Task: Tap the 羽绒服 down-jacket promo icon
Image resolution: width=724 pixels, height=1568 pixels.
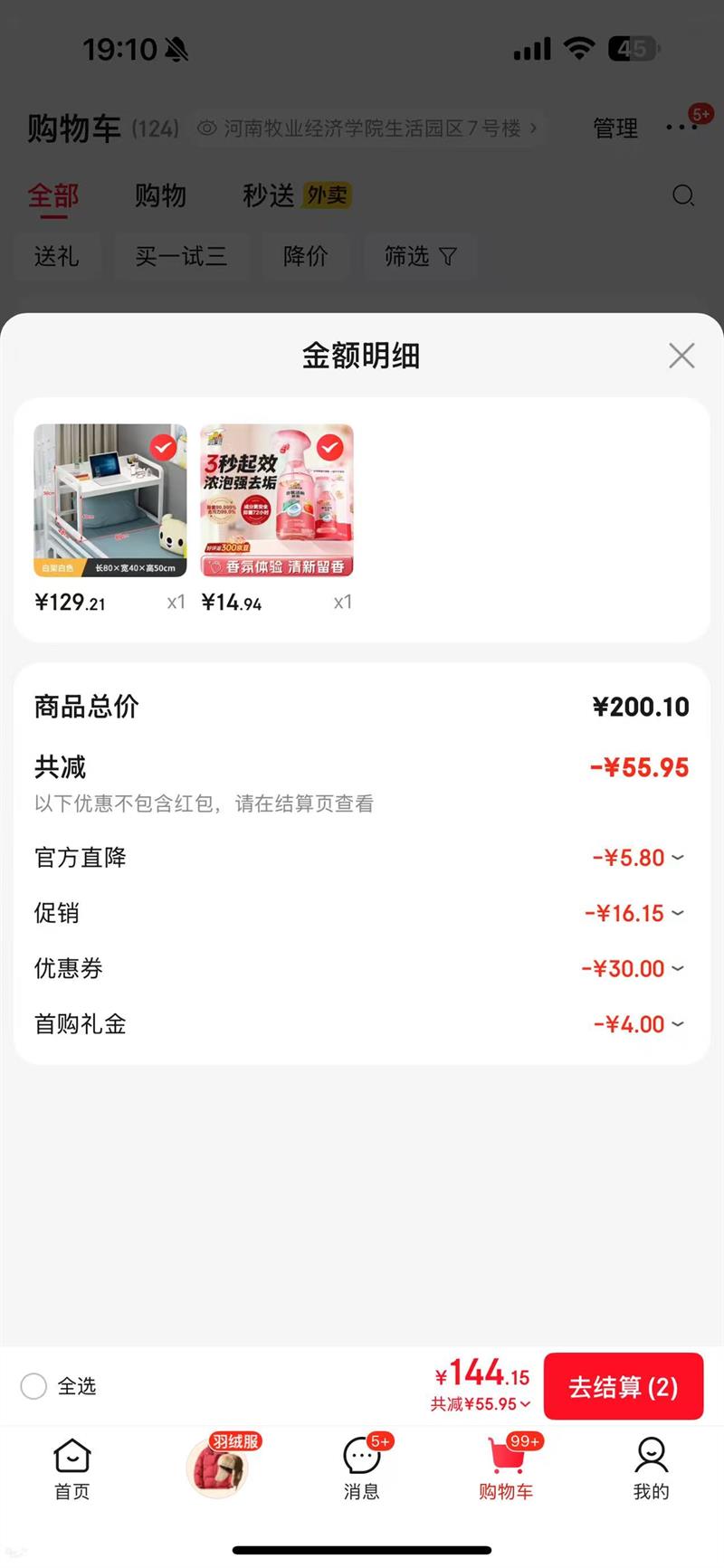Action: coord(217,1466)
